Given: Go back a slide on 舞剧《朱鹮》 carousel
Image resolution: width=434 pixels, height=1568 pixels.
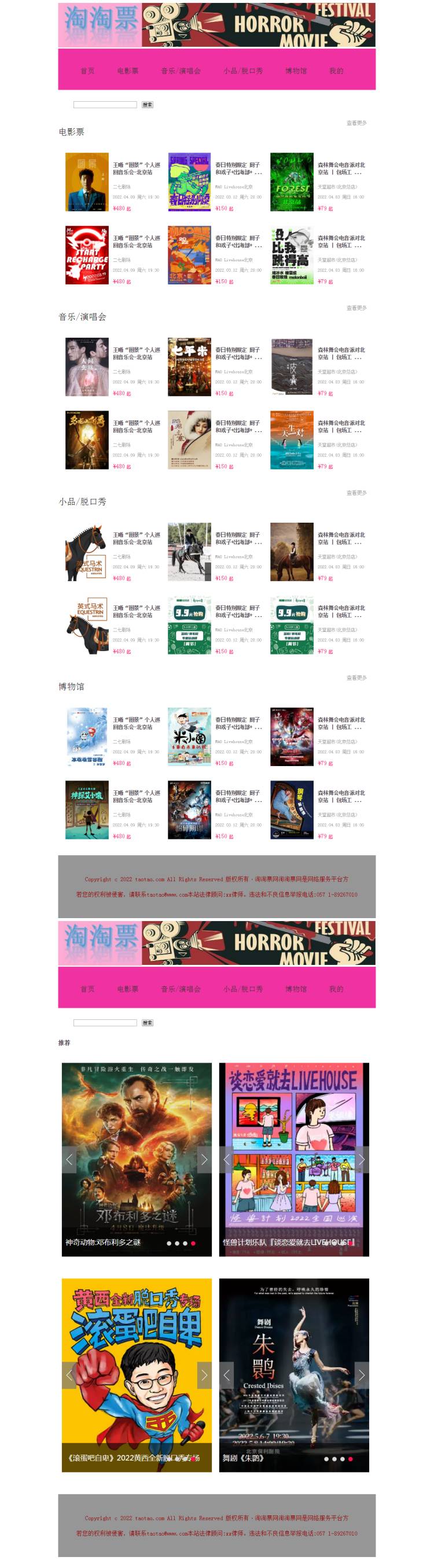Looking at the screenshot, I should tap(227, 1375).
